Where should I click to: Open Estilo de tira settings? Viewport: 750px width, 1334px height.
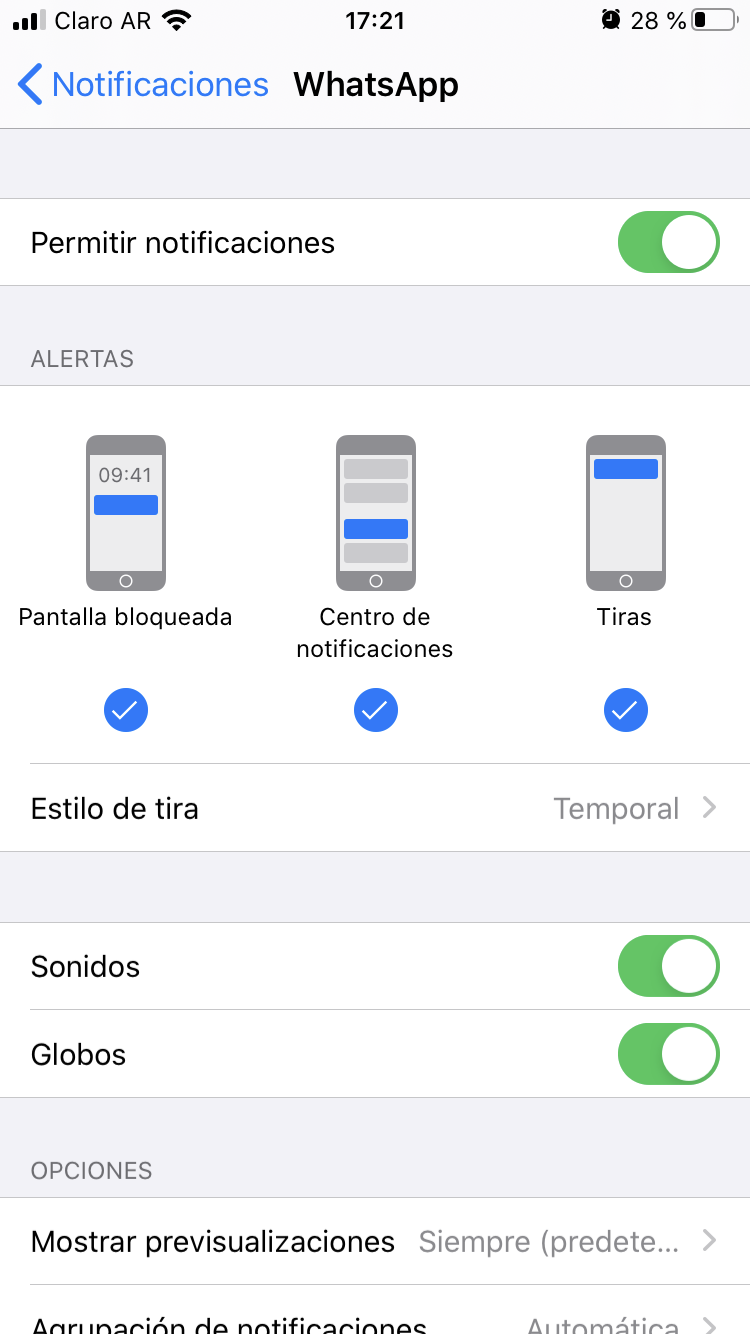point(375,808)
